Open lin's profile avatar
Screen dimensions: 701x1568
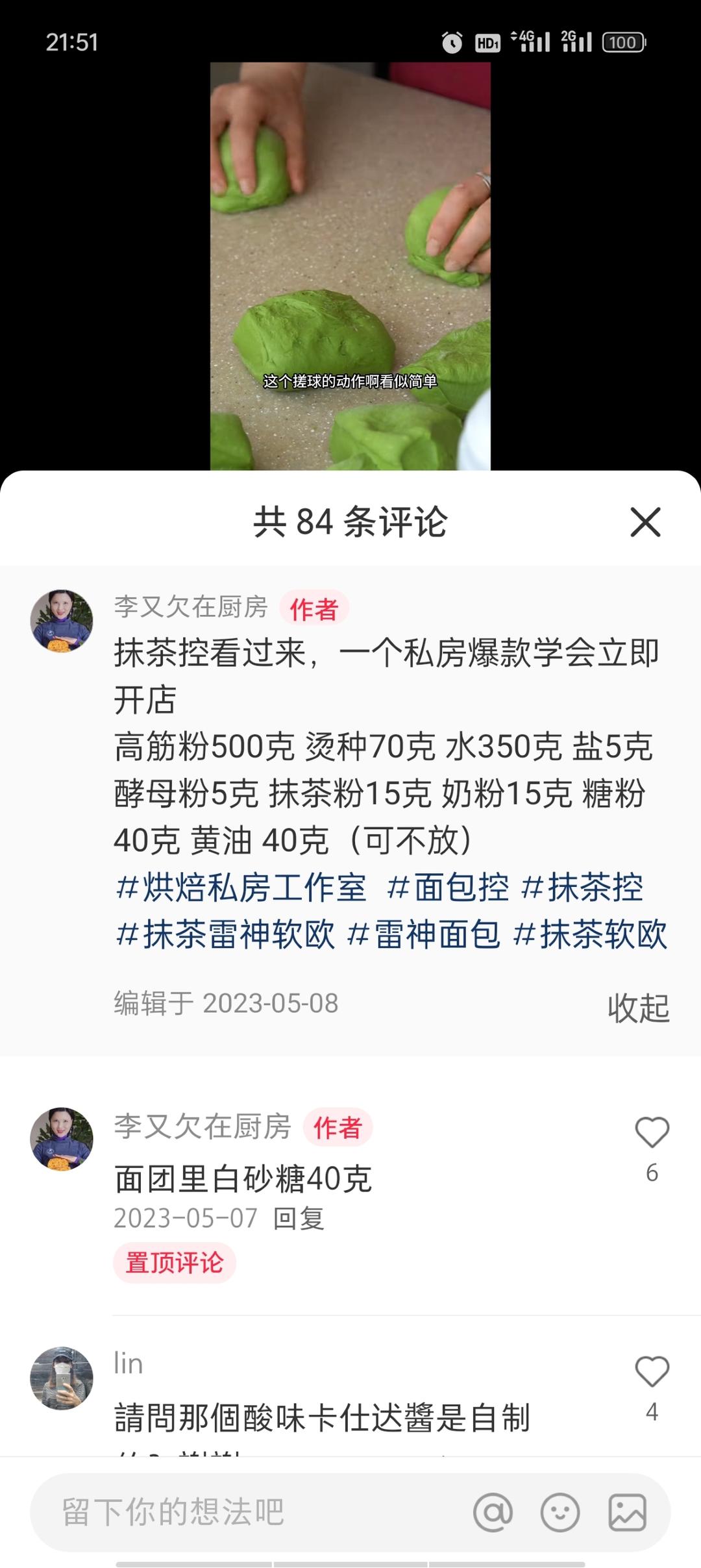tap(62, 1378)
